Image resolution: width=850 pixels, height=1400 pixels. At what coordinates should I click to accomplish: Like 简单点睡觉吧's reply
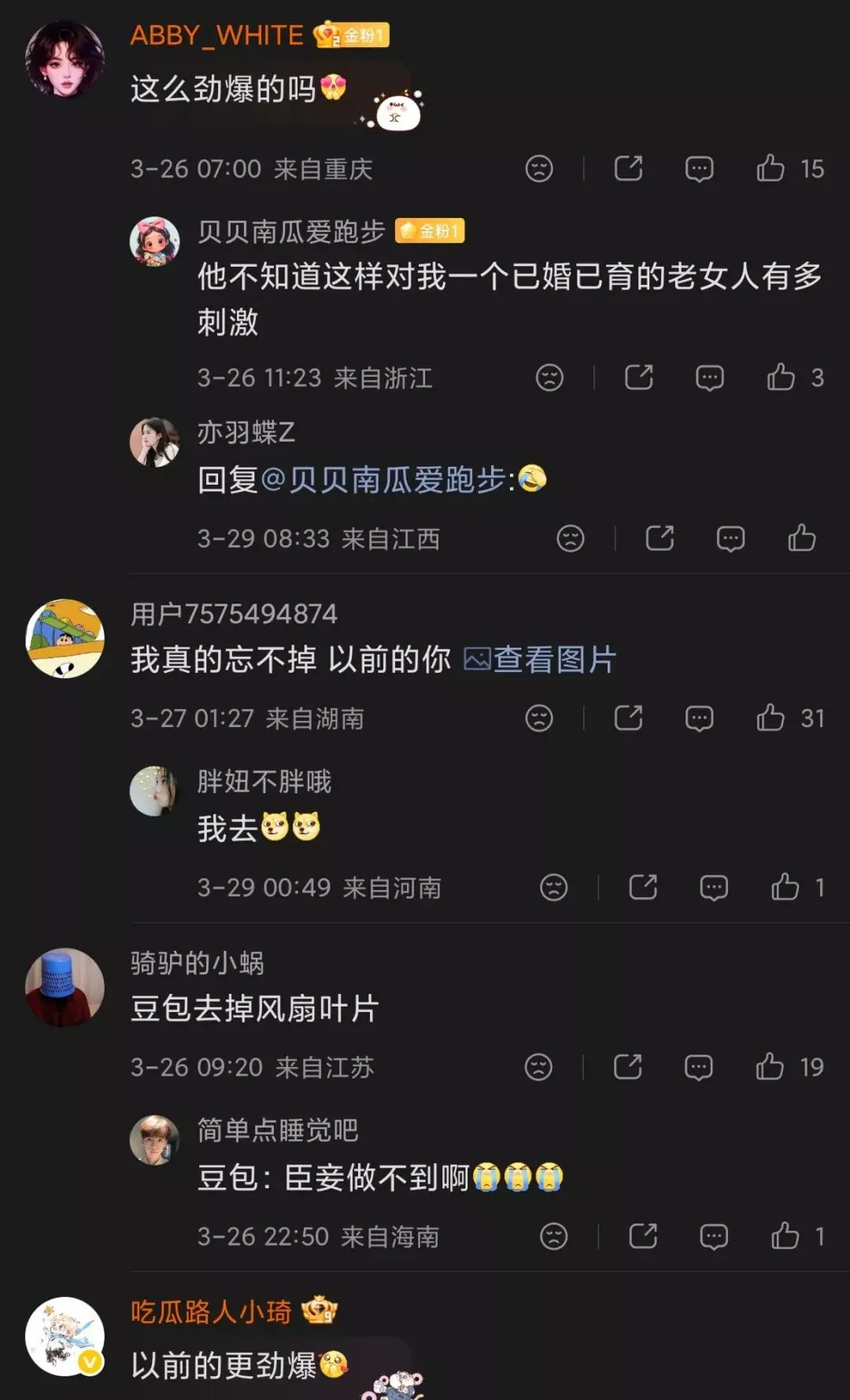785,1236
